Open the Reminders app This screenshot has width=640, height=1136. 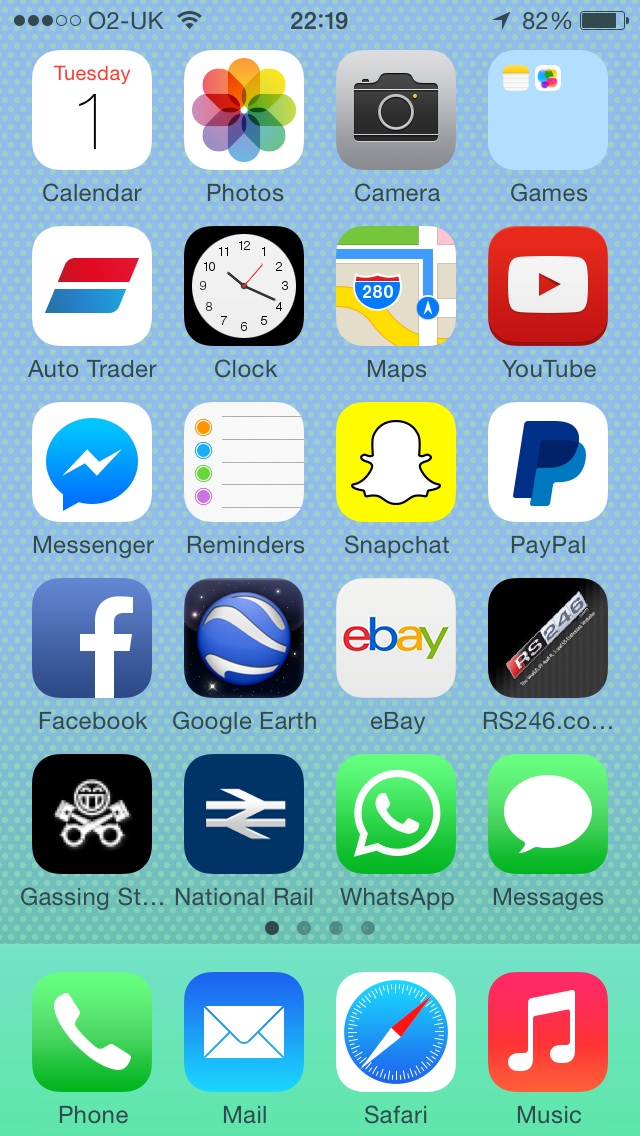pos(244,462)
